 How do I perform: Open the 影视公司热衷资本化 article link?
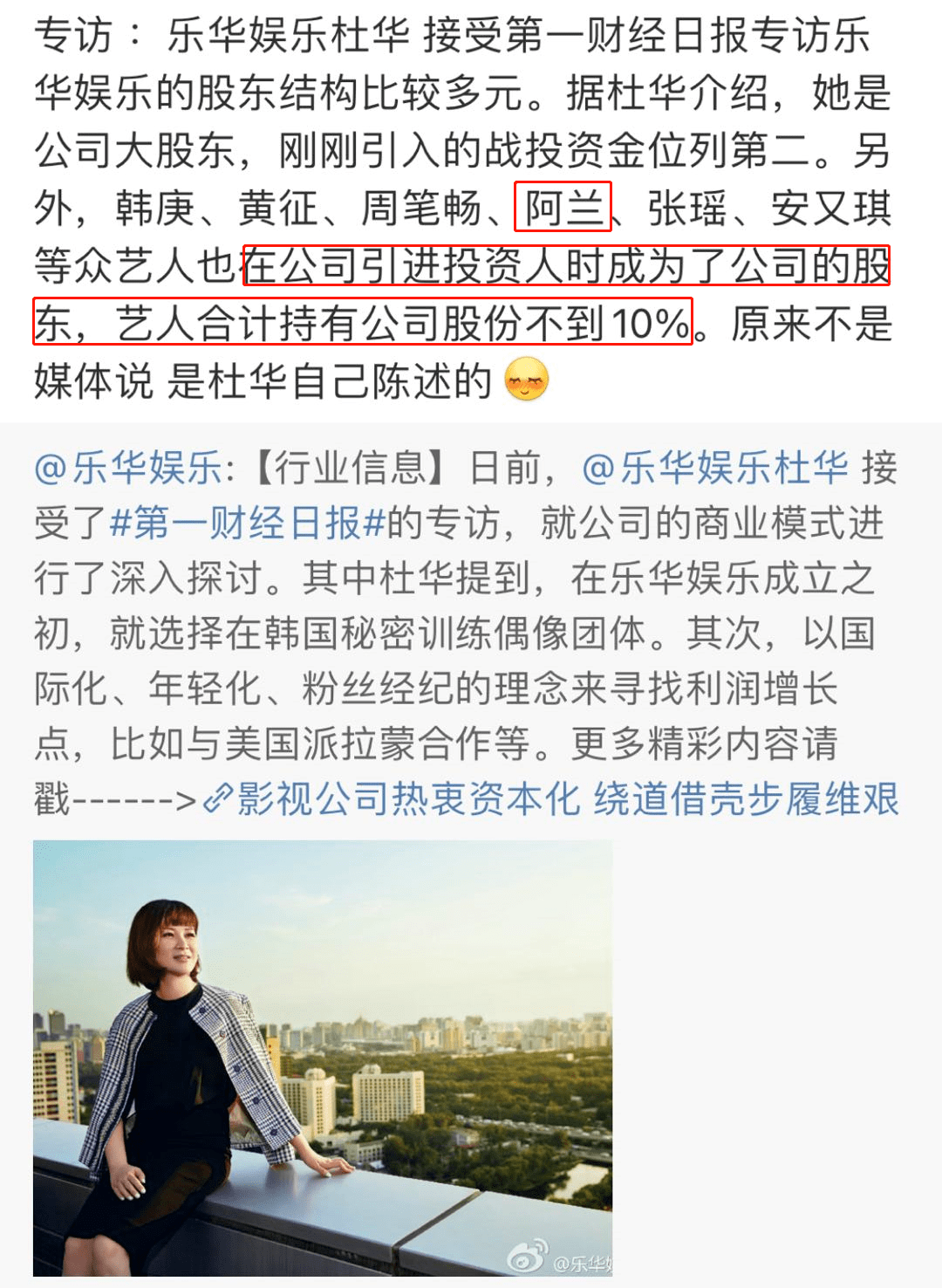click(551, 798)
